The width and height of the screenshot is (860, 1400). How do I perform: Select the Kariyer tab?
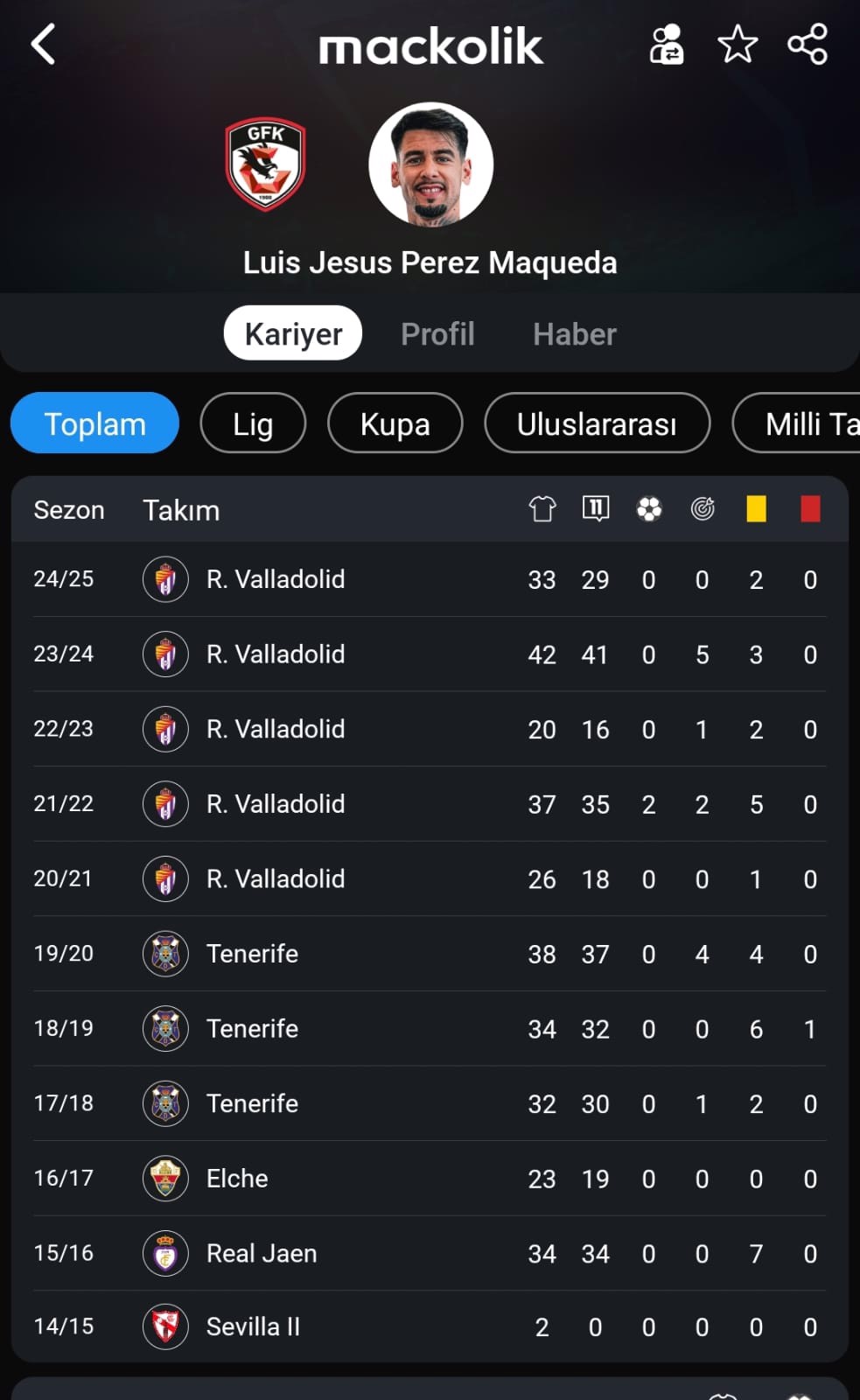click(x=293, y=332)
